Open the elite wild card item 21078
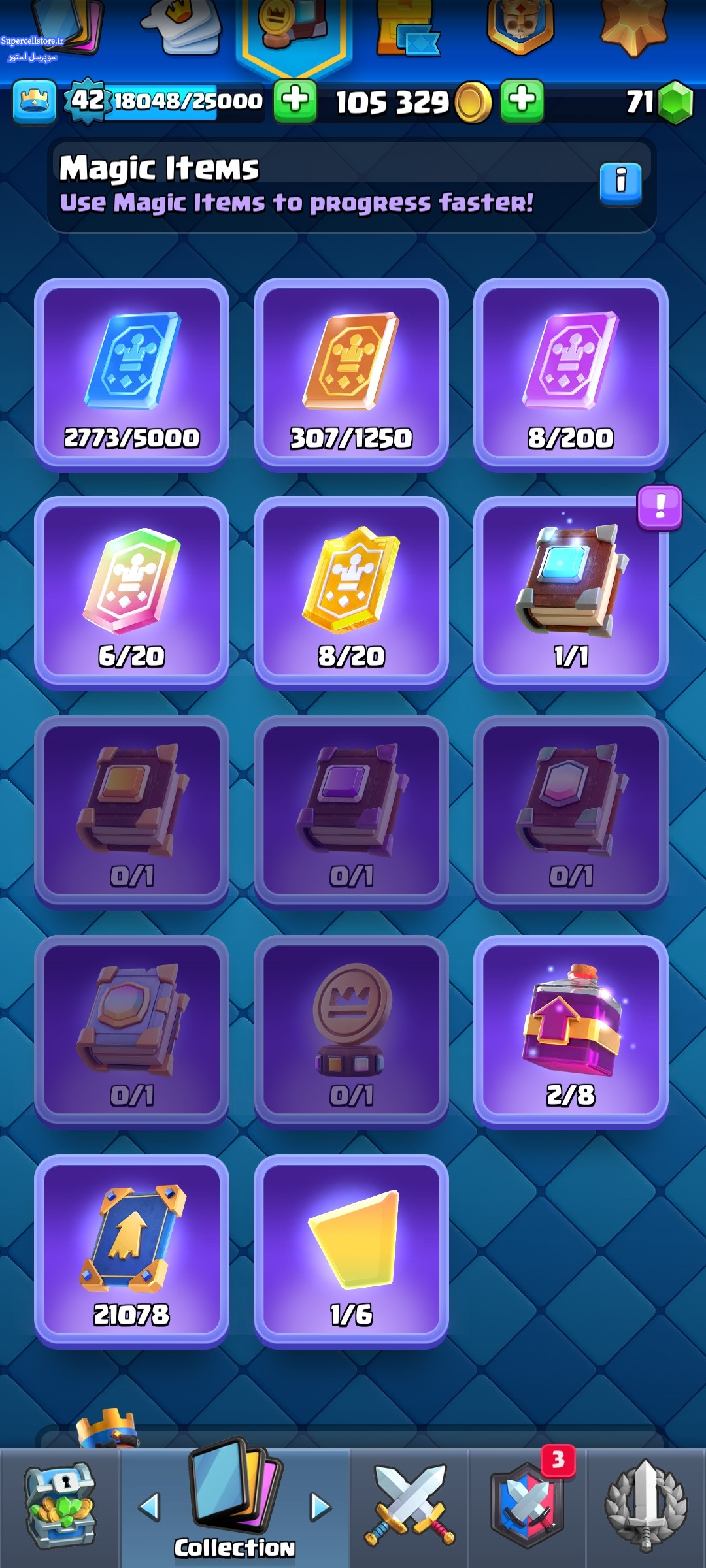This screenshot has width=706, height=1568. tap(131, 1250)
